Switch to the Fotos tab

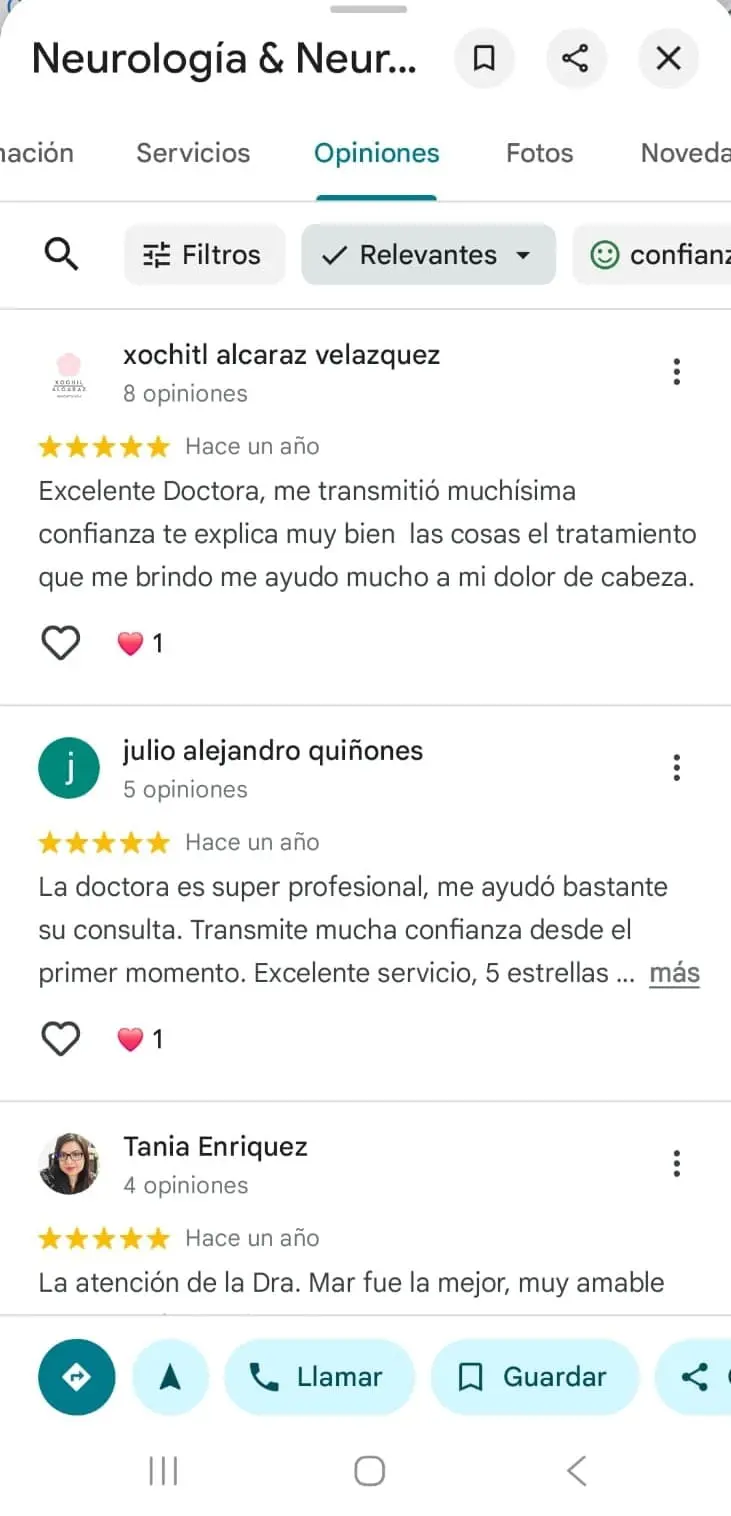(x=539, y=152)
